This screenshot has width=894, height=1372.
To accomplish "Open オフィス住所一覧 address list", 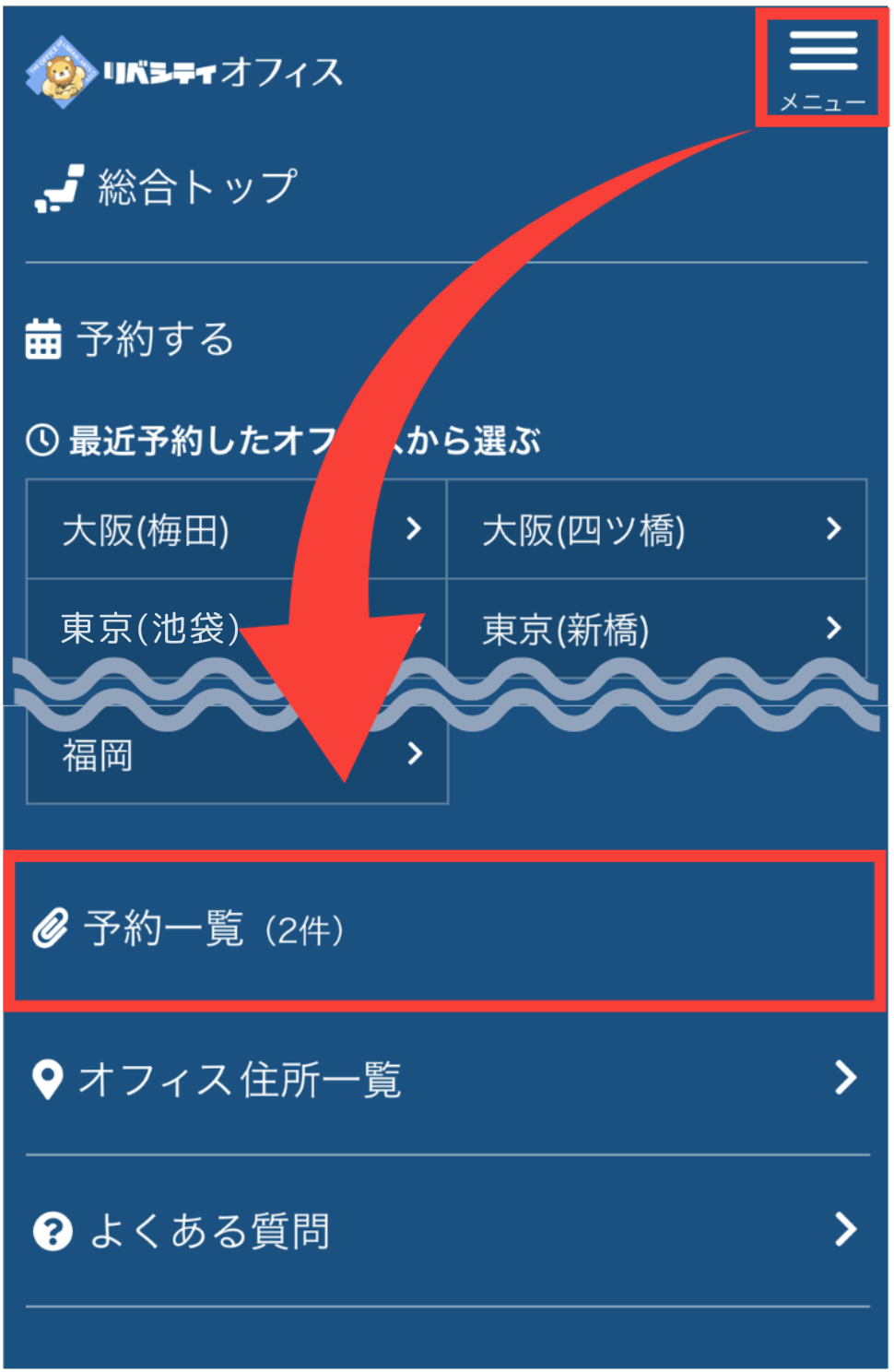I will pos(442,1079).
